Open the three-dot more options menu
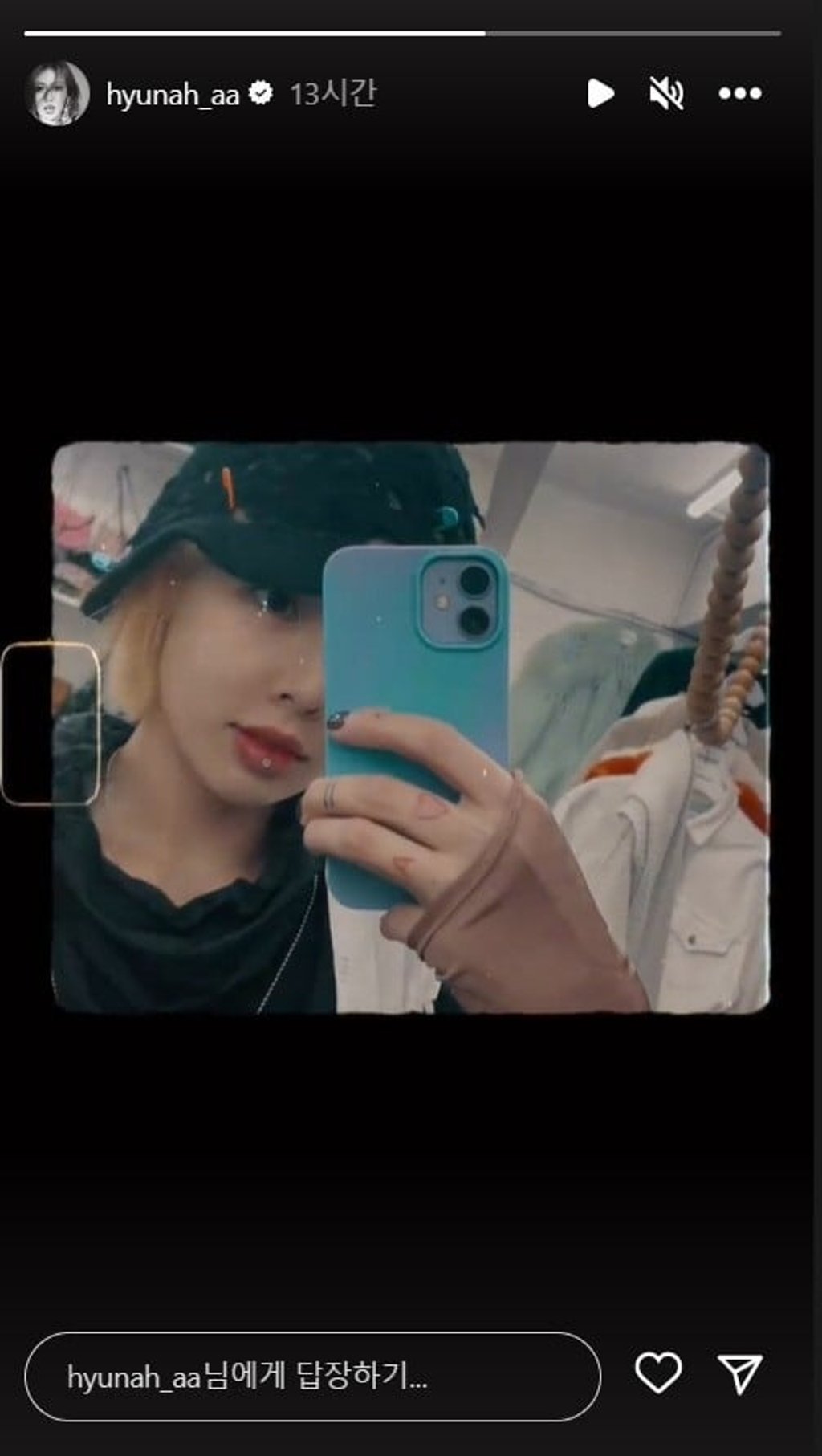This screenshot has height=1456, width=822. [739, 93]
